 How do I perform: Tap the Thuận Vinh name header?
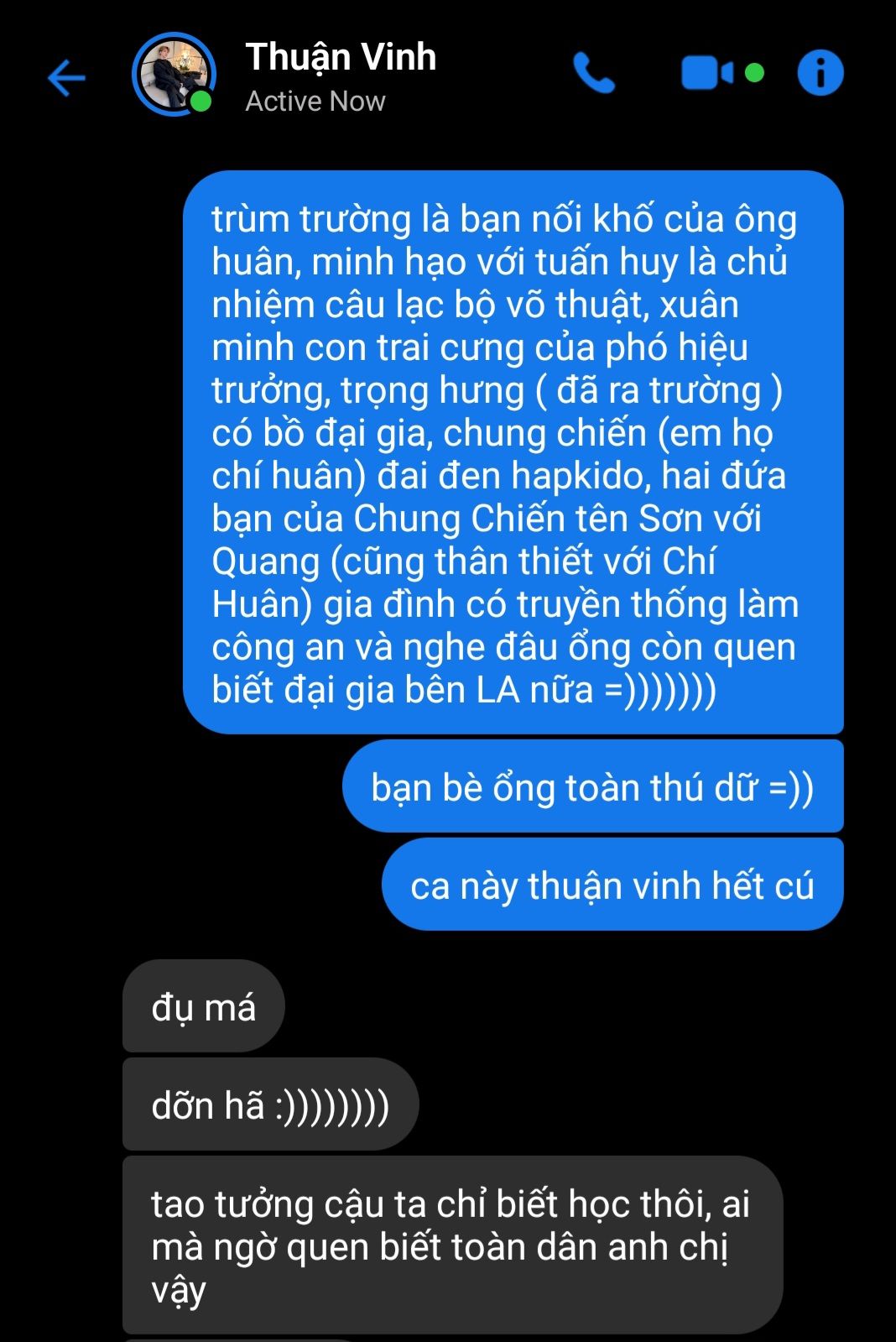pyautogui.click(x=341, y=57)
